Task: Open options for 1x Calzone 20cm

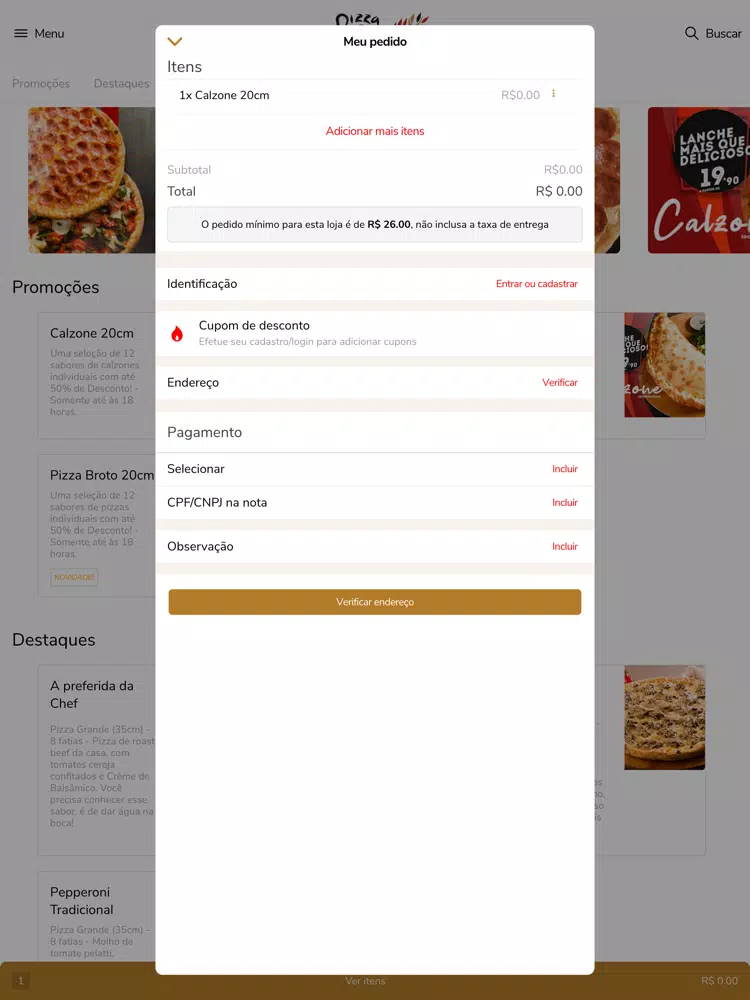Action: [553, 95]
